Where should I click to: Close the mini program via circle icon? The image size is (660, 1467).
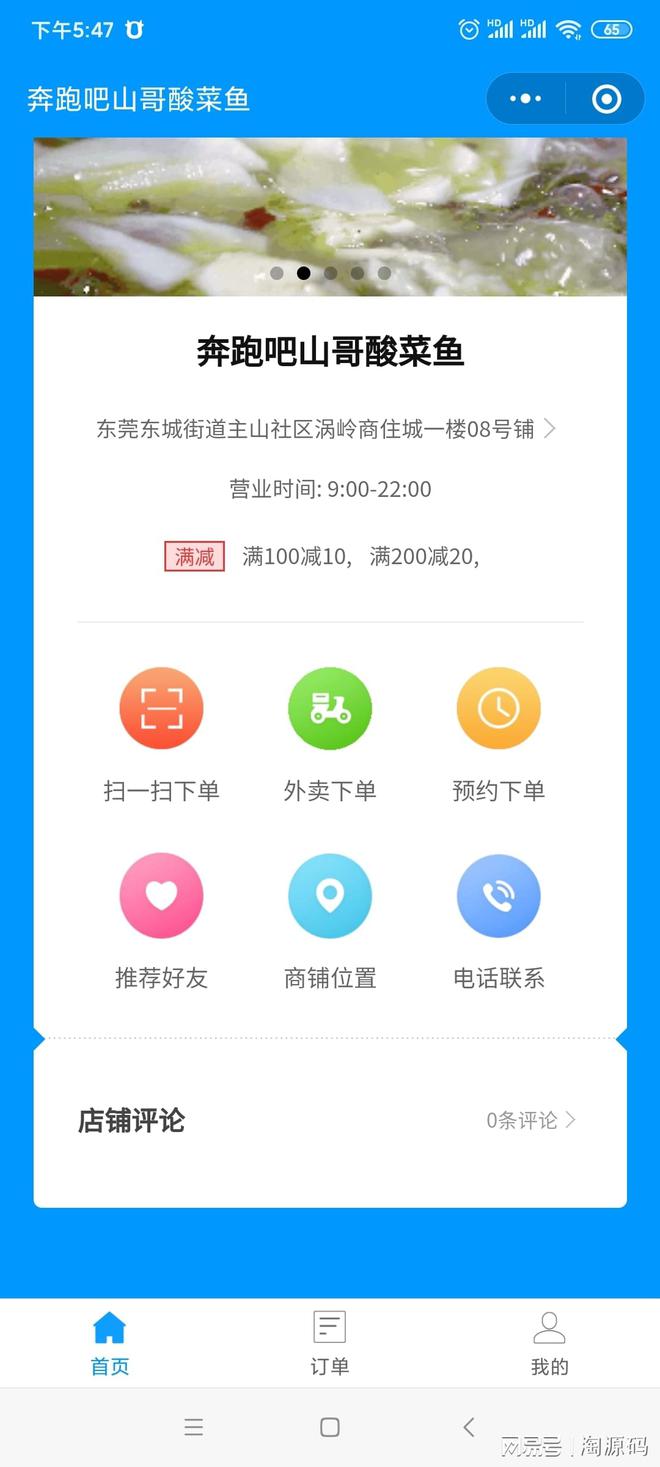[606, 99]
